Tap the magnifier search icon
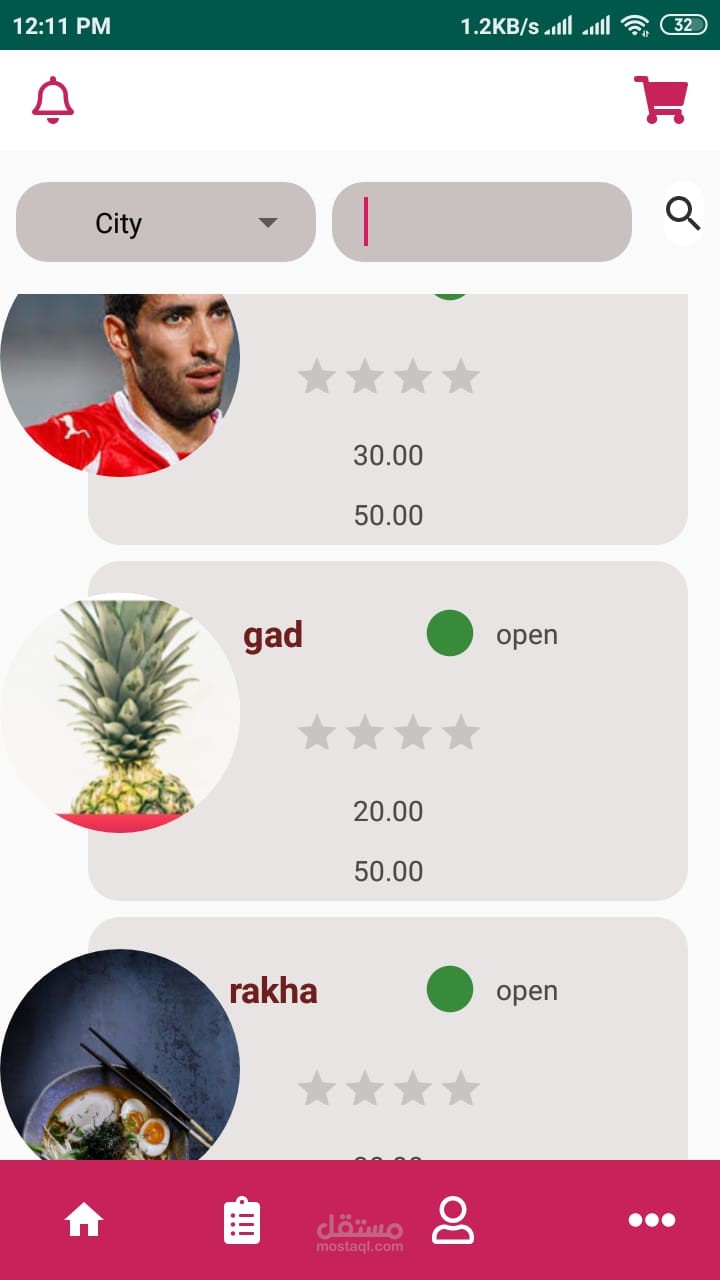The image size is (720, 1280). point(683,214)
